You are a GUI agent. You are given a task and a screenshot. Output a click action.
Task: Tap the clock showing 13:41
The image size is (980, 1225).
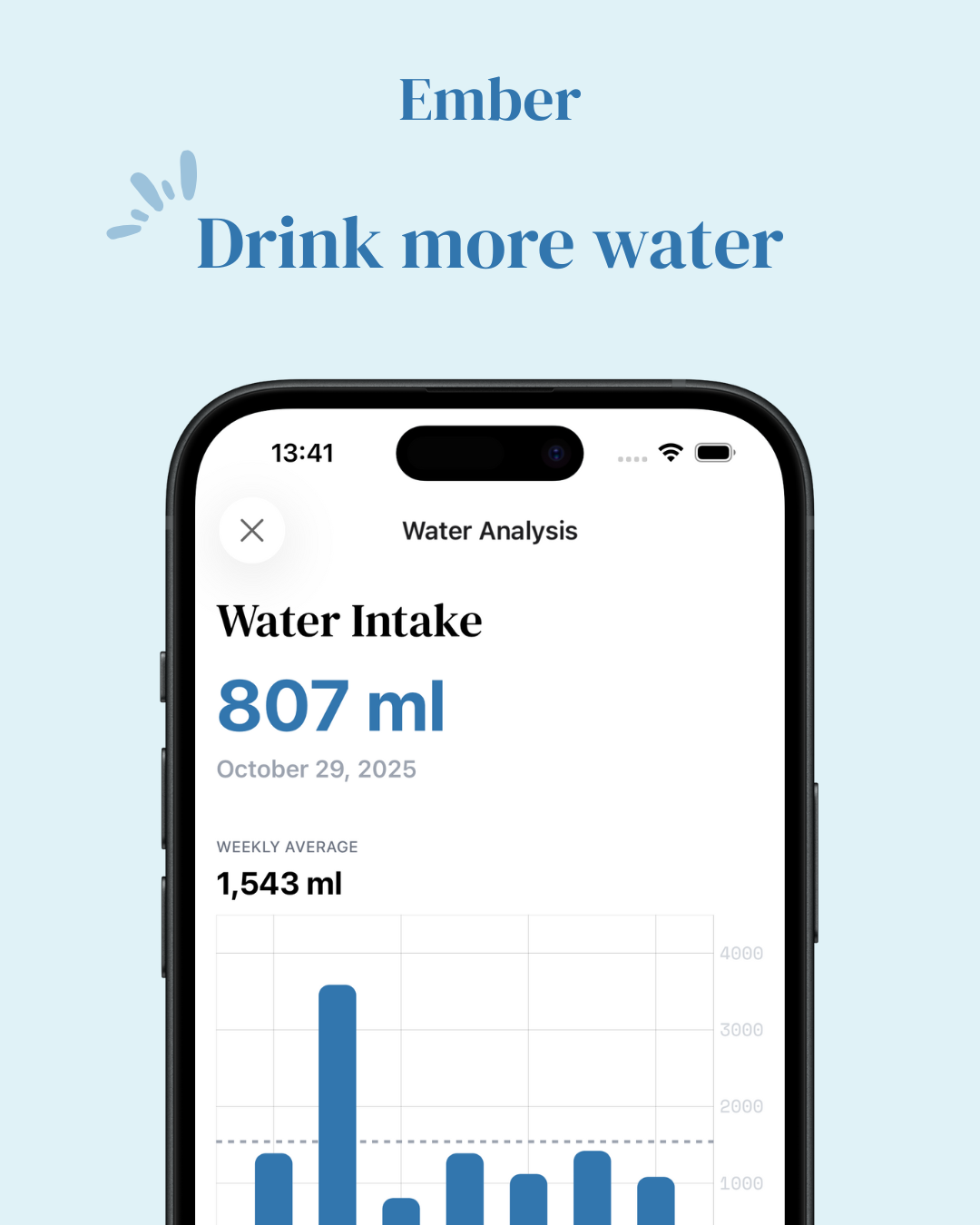coord(303,452)
